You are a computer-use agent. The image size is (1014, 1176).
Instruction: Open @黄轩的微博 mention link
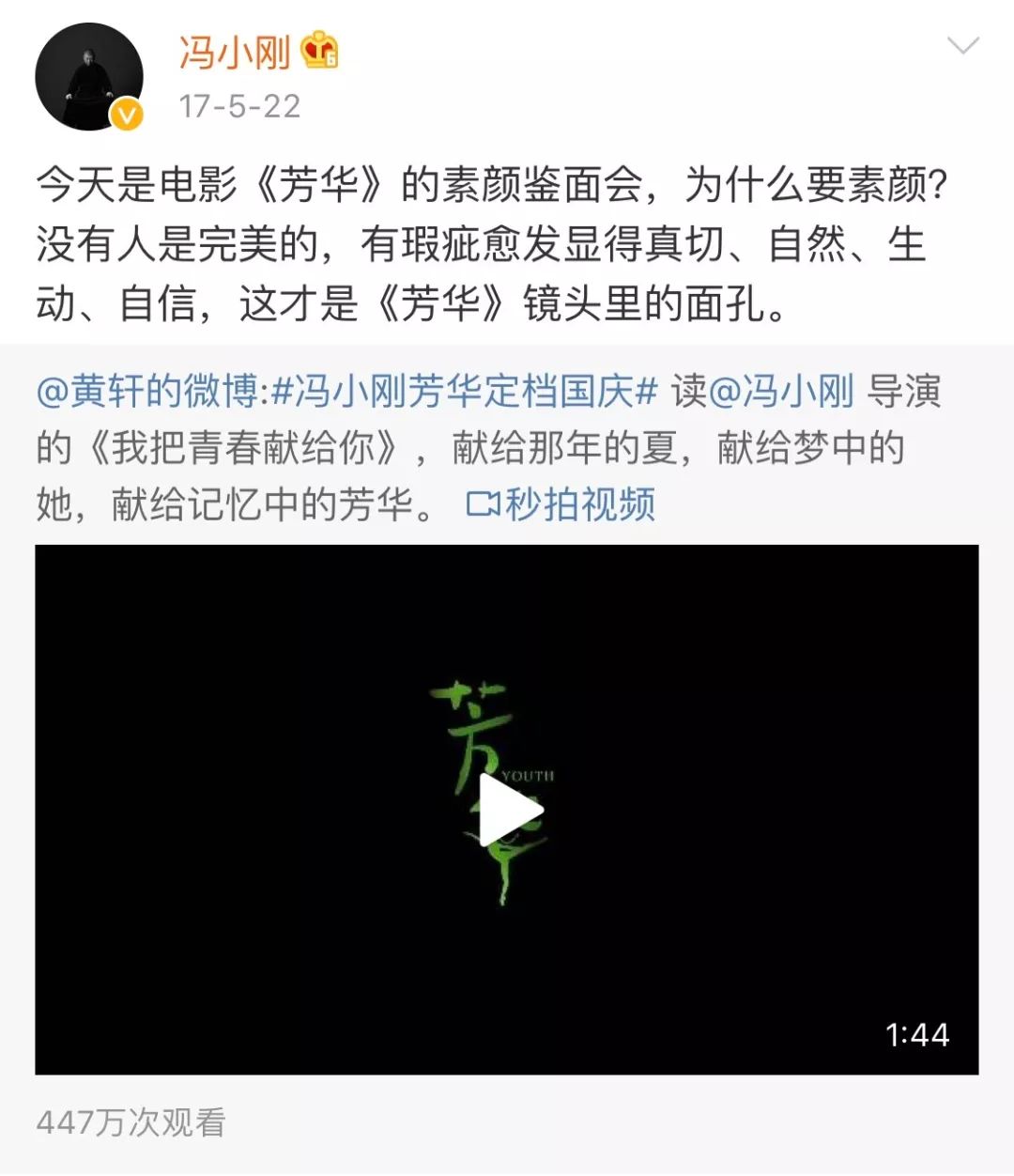click(146, 392)
